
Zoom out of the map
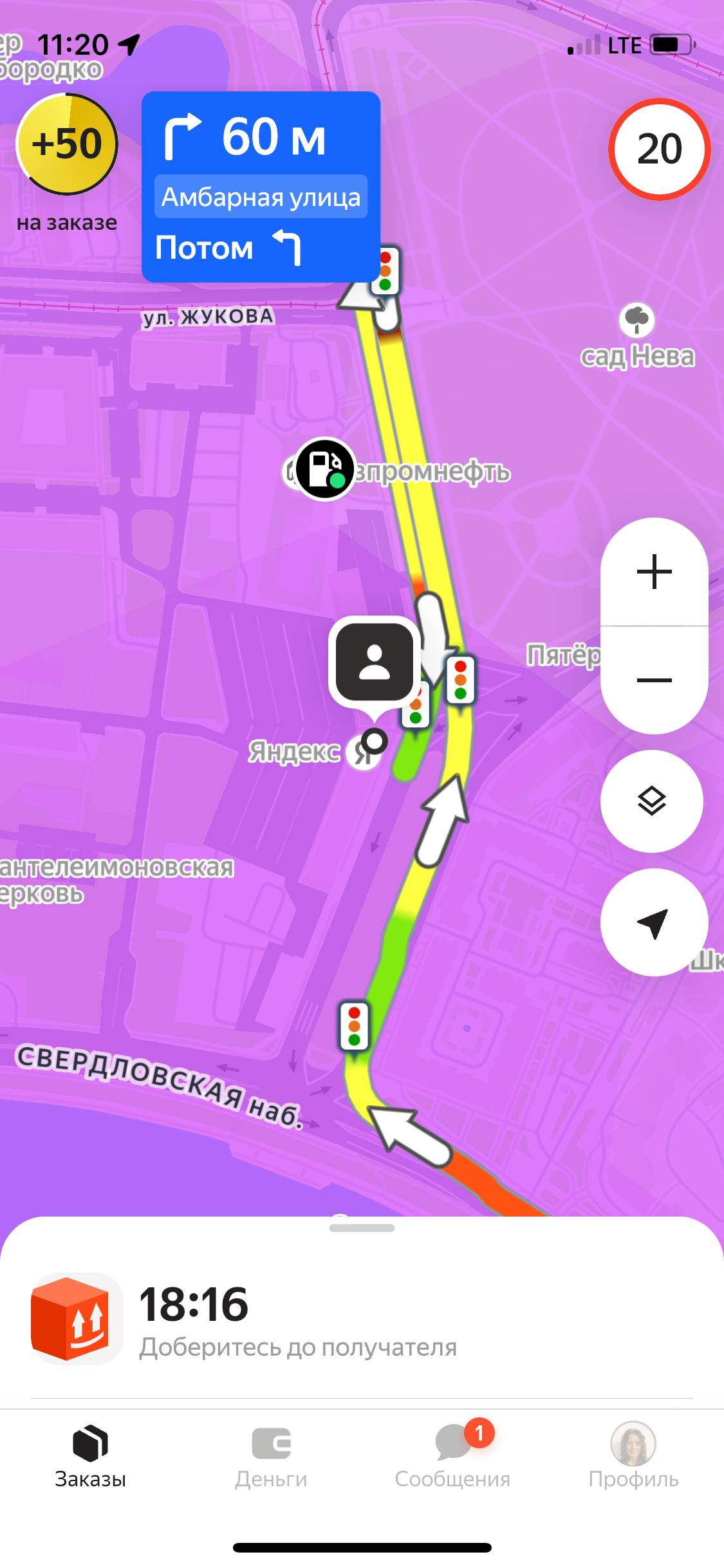pyautogui.click(x=654, y=680)
